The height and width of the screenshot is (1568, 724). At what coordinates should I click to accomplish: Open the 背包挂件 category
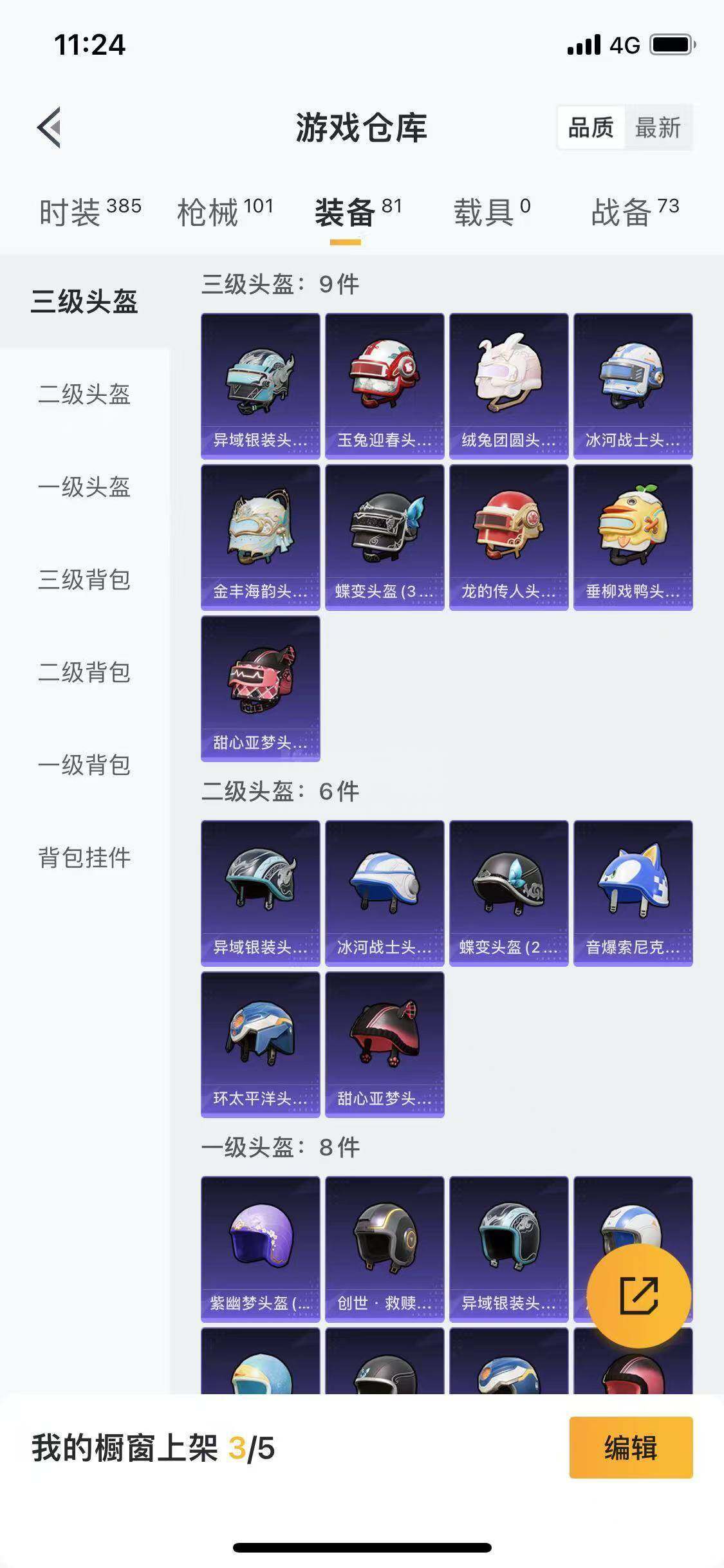click(84, 857)
